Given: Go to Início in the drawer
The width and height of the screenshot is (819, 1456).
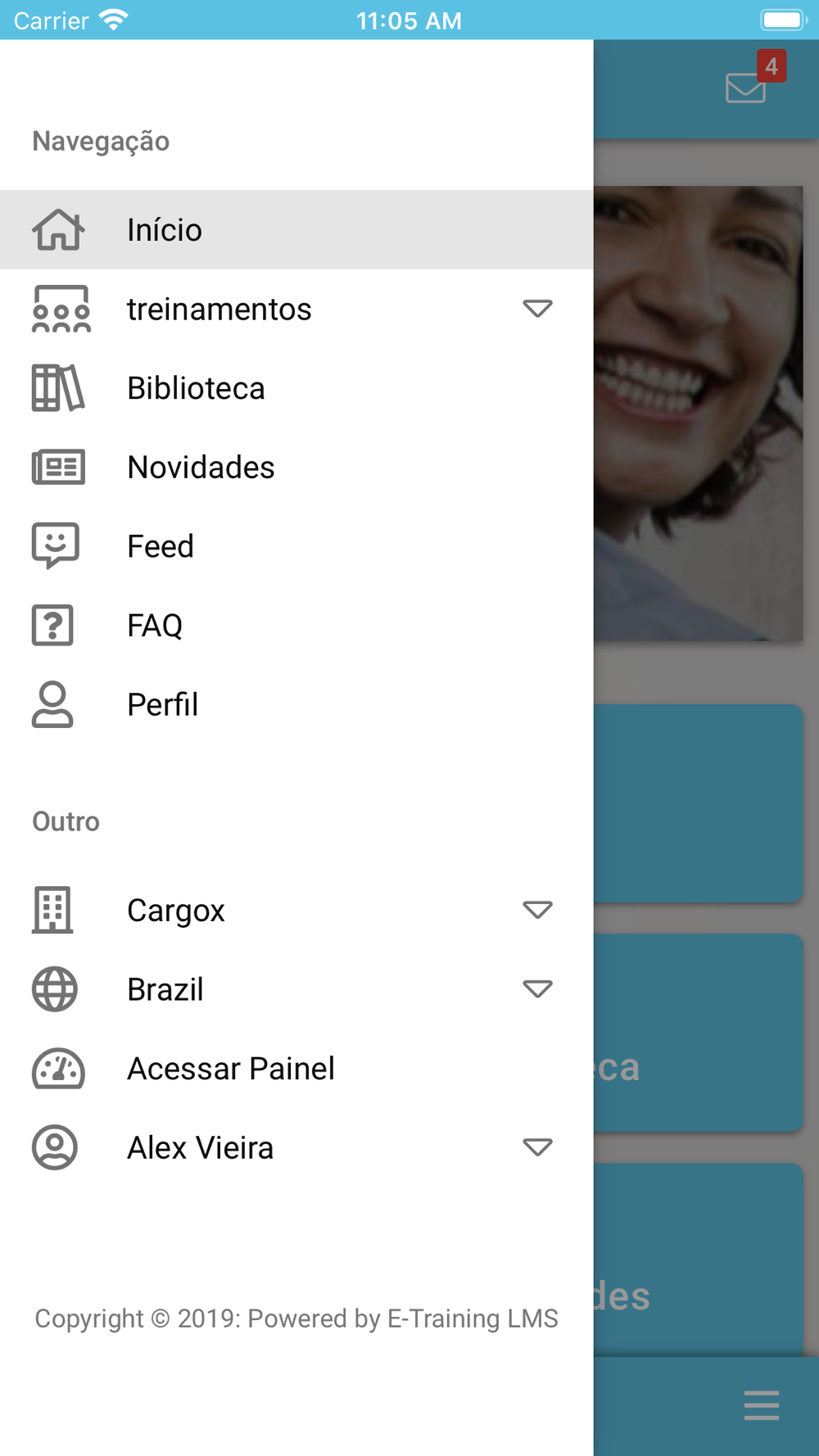Looking at the screenshot, I should tap(296, 230).
